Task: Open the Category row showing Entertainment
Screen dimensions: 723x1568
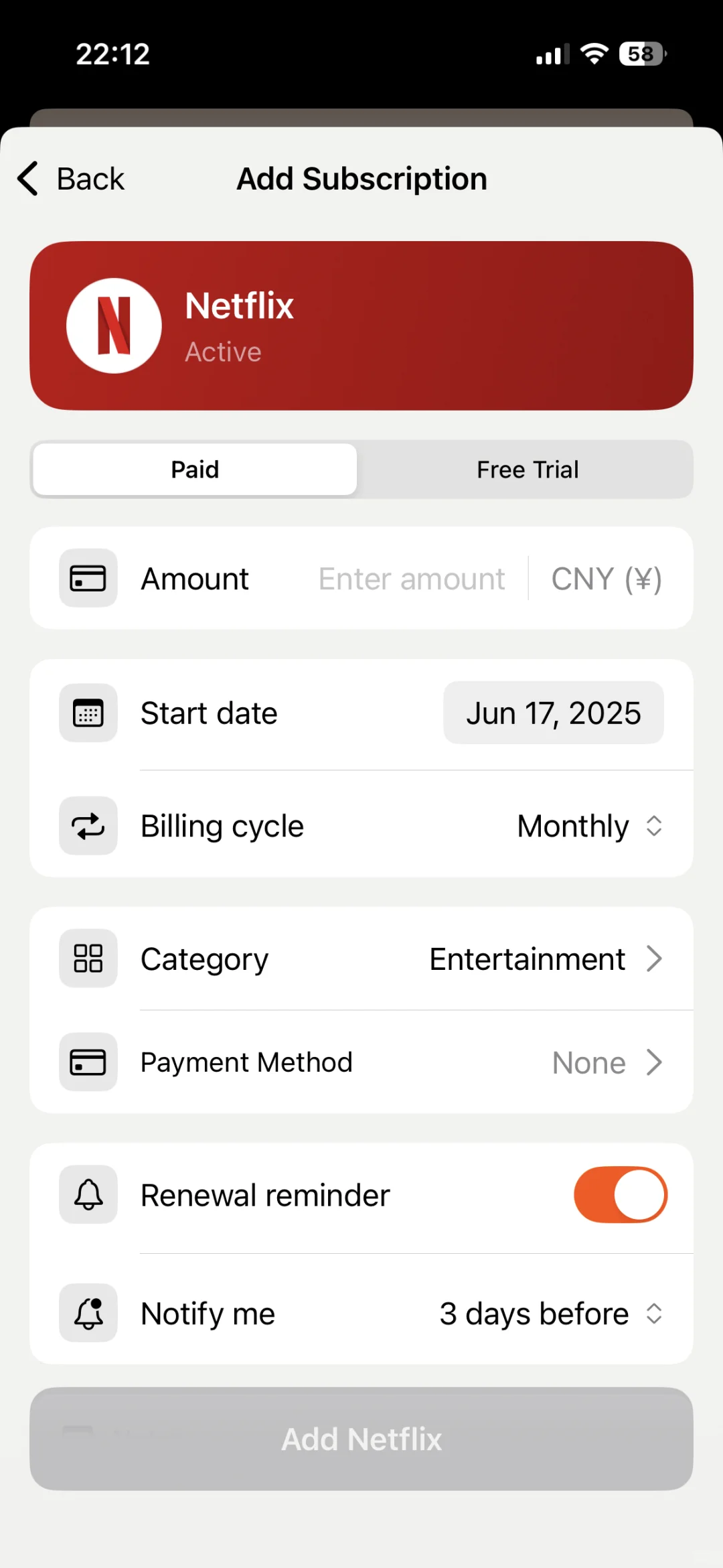Action: pos(361,958)
